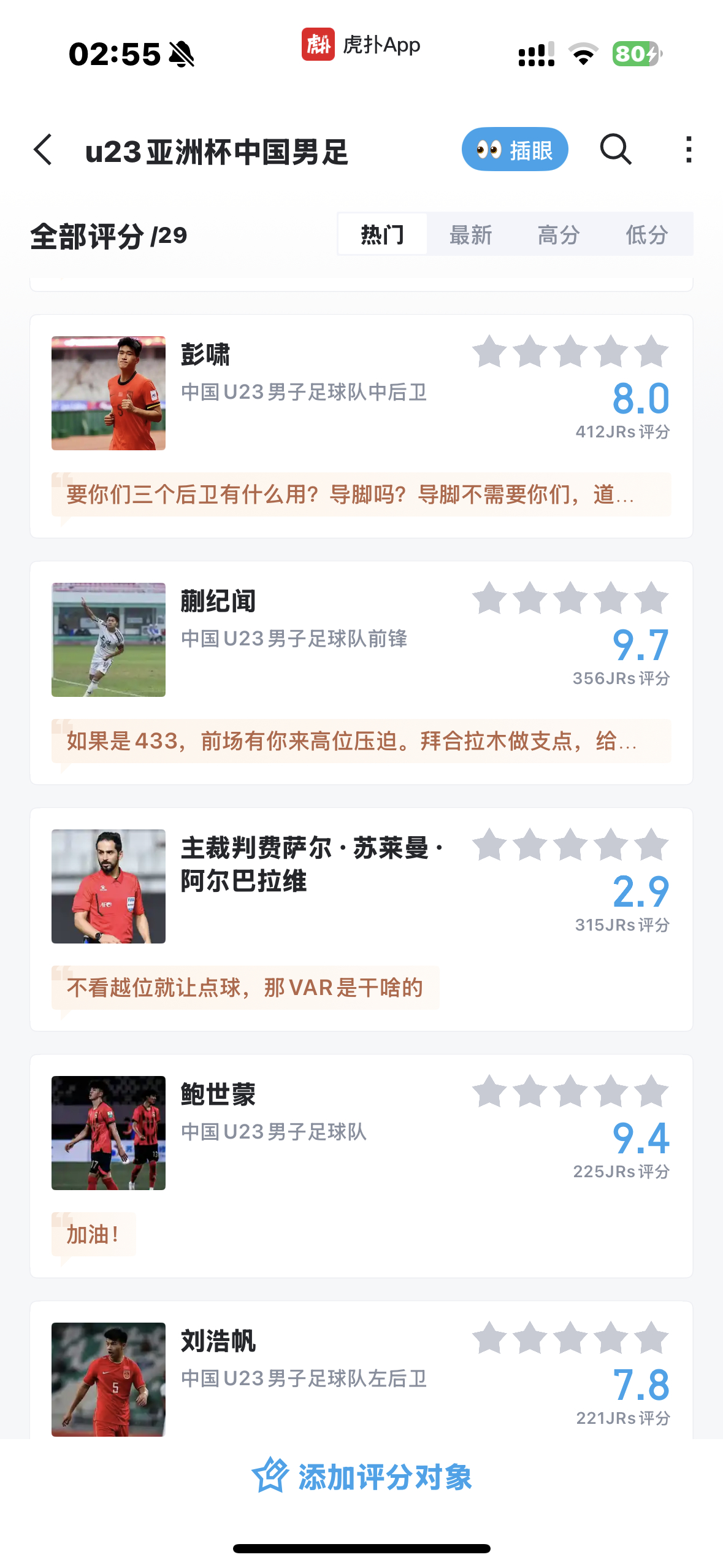This screenshot has height=1568, width=723.
Task: Rate 彭啸 five stars
Action: (x=651, y=352)
